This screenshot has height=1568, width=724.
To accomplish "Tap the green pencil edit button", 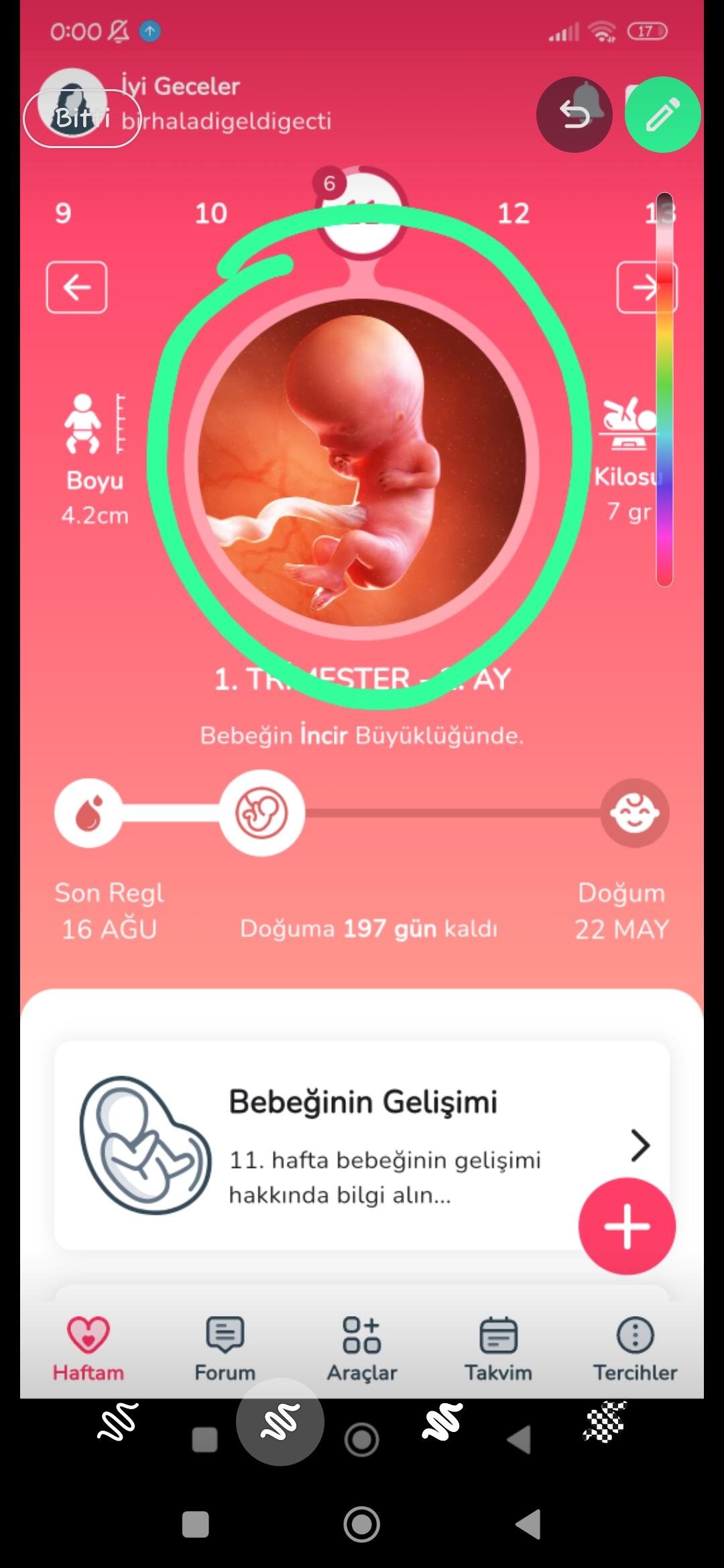I will [x=663, y=115].
